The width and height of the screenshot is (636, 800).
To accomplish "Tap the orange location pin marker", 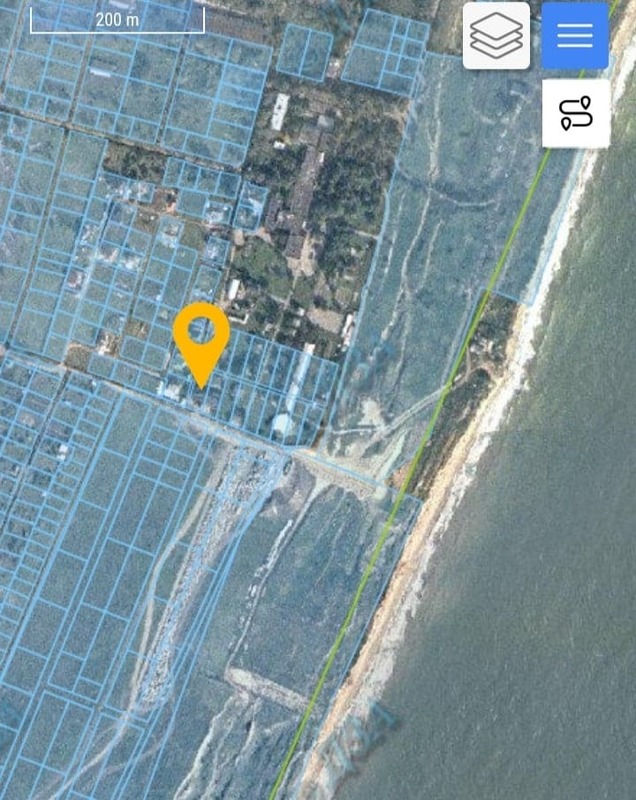I will [x=201, y=335].
